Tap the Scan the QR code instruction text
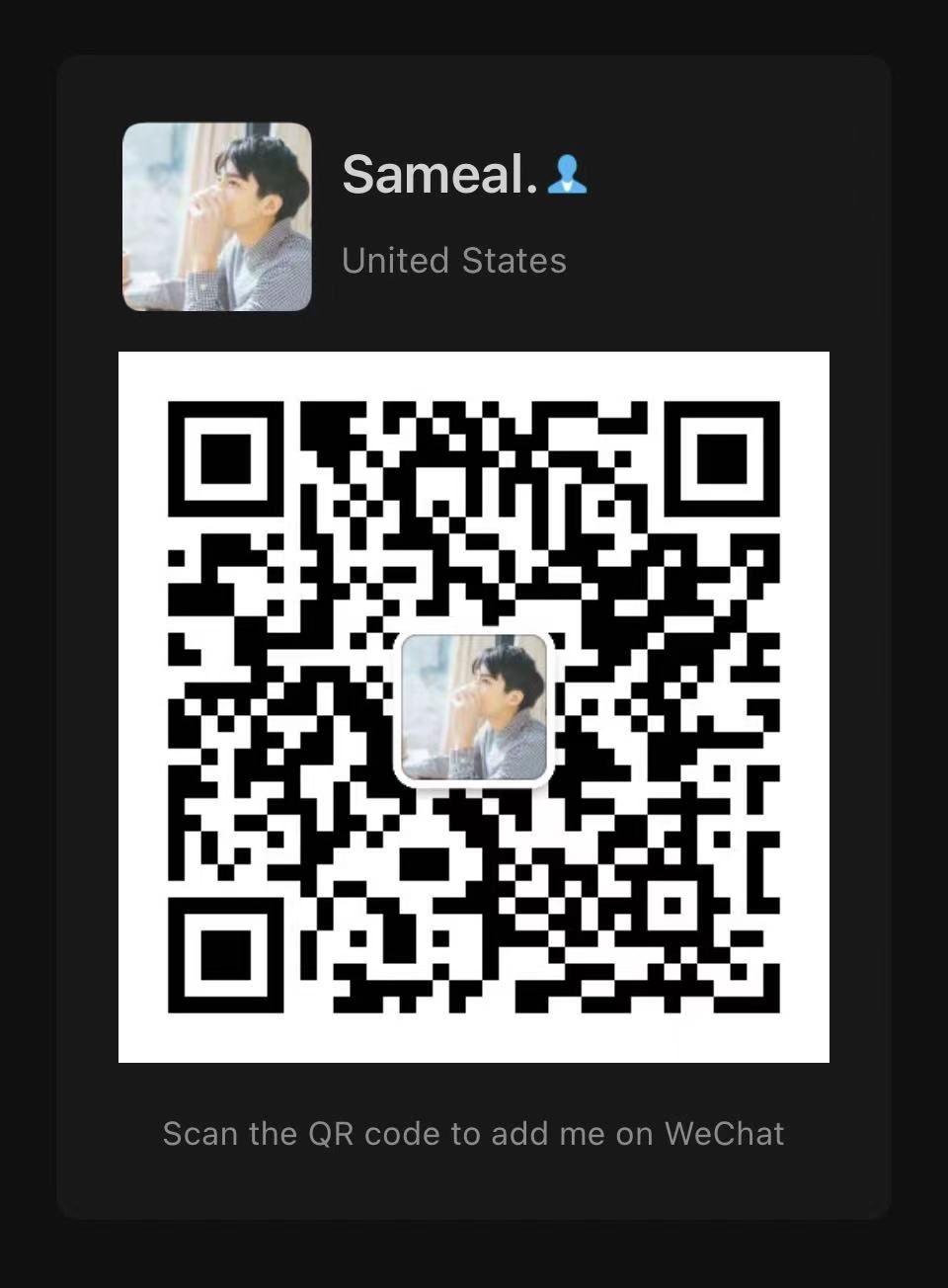The image size is (948, 1288). (x=472, y=1133)
